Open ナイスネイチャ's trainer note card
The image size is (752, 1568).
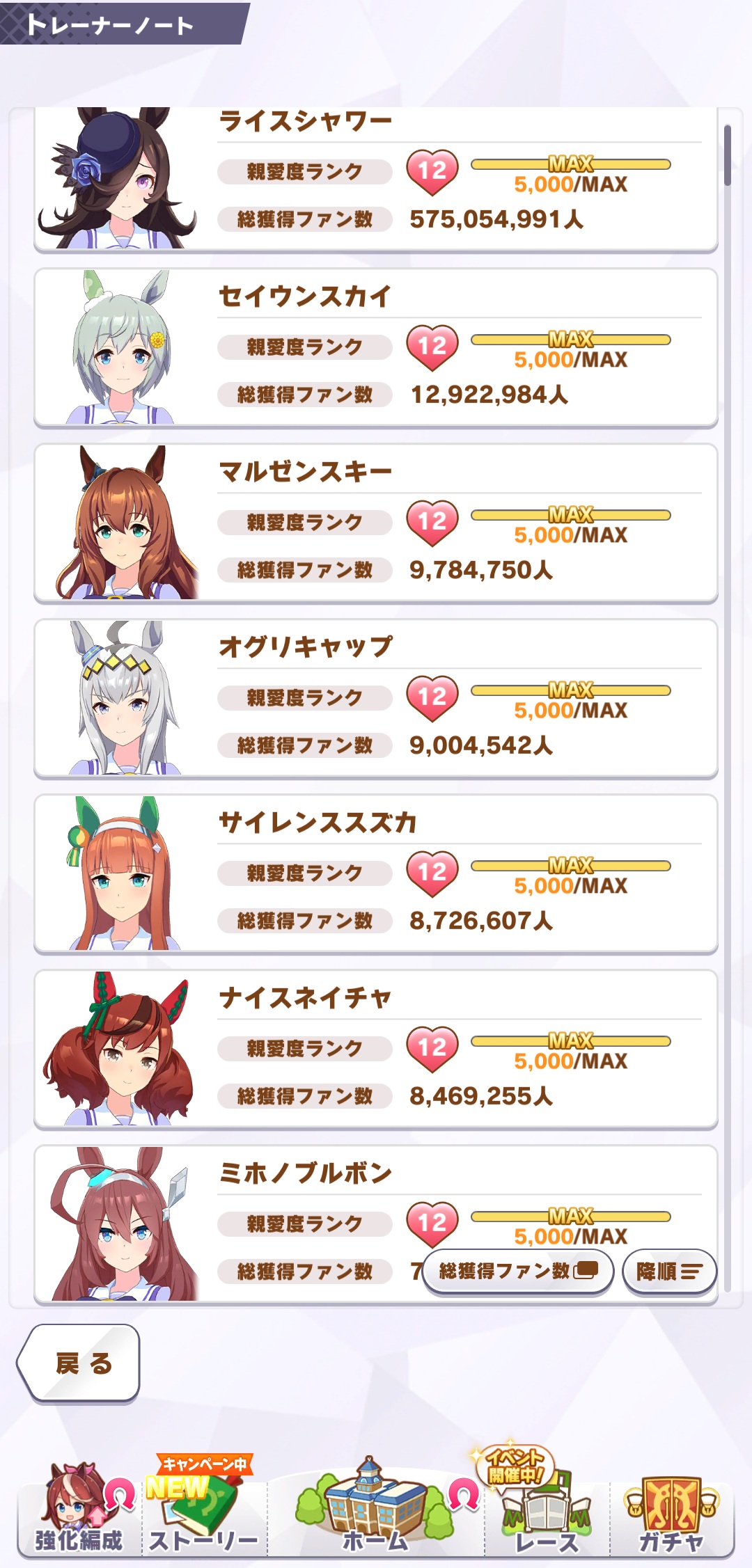[x=376, y=1050]
